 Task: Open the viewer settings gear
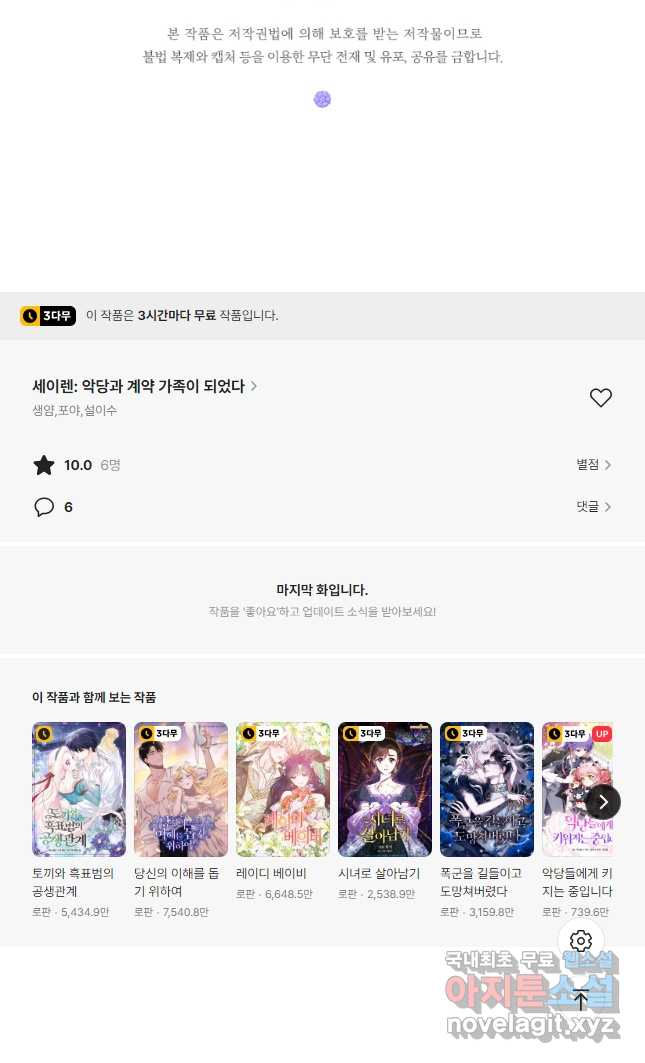(x=581, y=941)
